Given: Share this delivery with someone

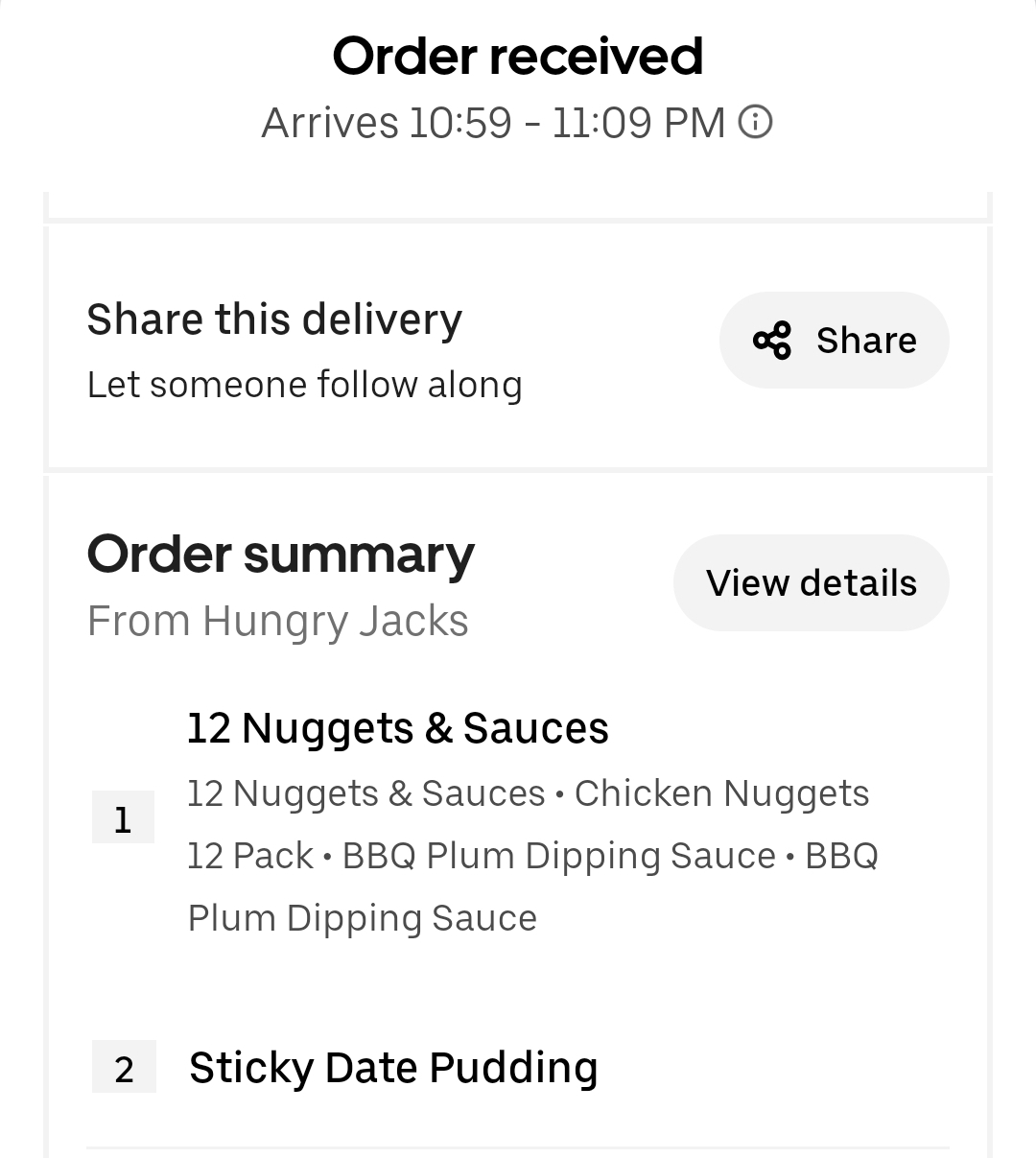Looking at the screenshot, I should point(834,341).
